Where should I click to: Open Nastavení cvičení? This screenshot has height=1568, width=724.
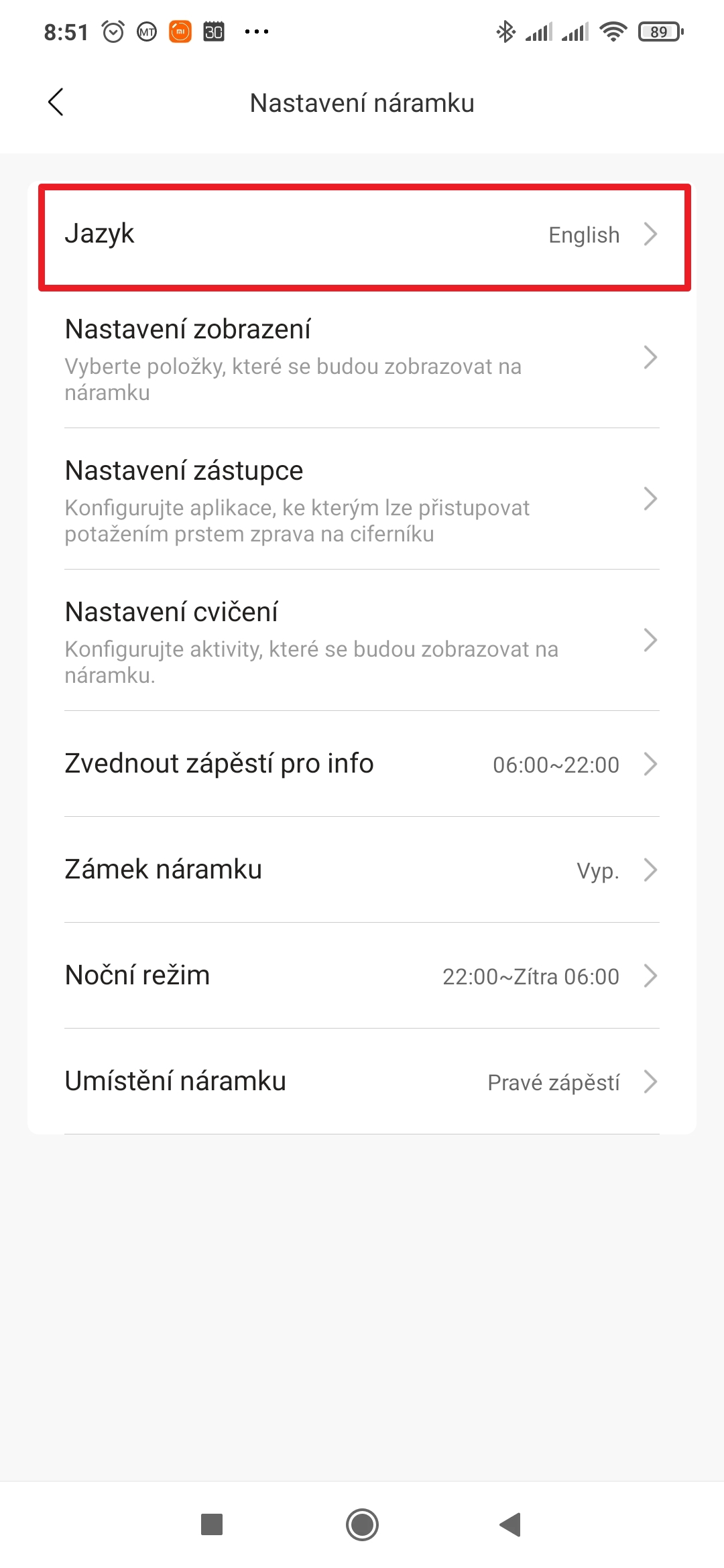pyautogui.click(x=362, y=641)
